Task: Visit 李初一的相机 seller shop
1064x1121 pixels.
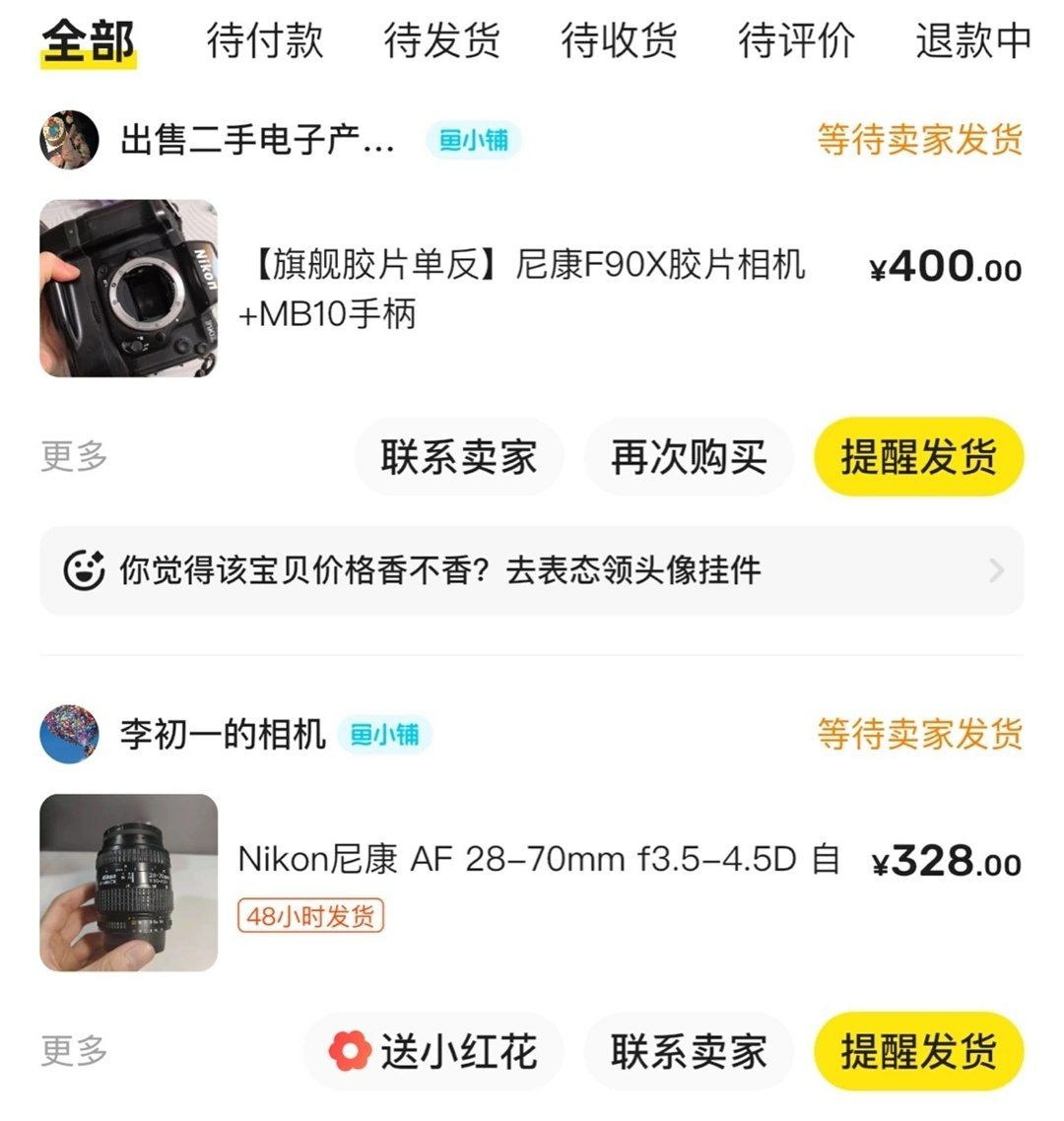Action: (x=222, y=735)
